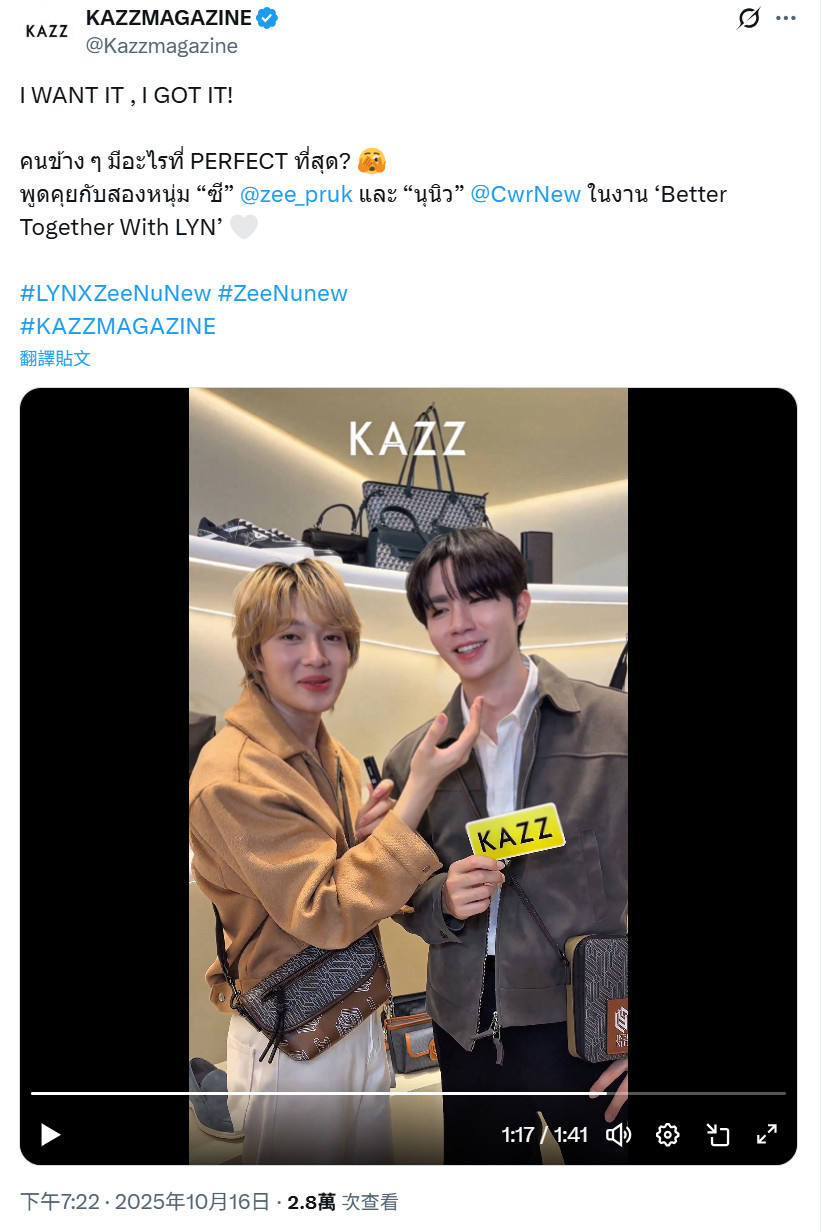Open video playback settings gear

tap(668, 1134)
